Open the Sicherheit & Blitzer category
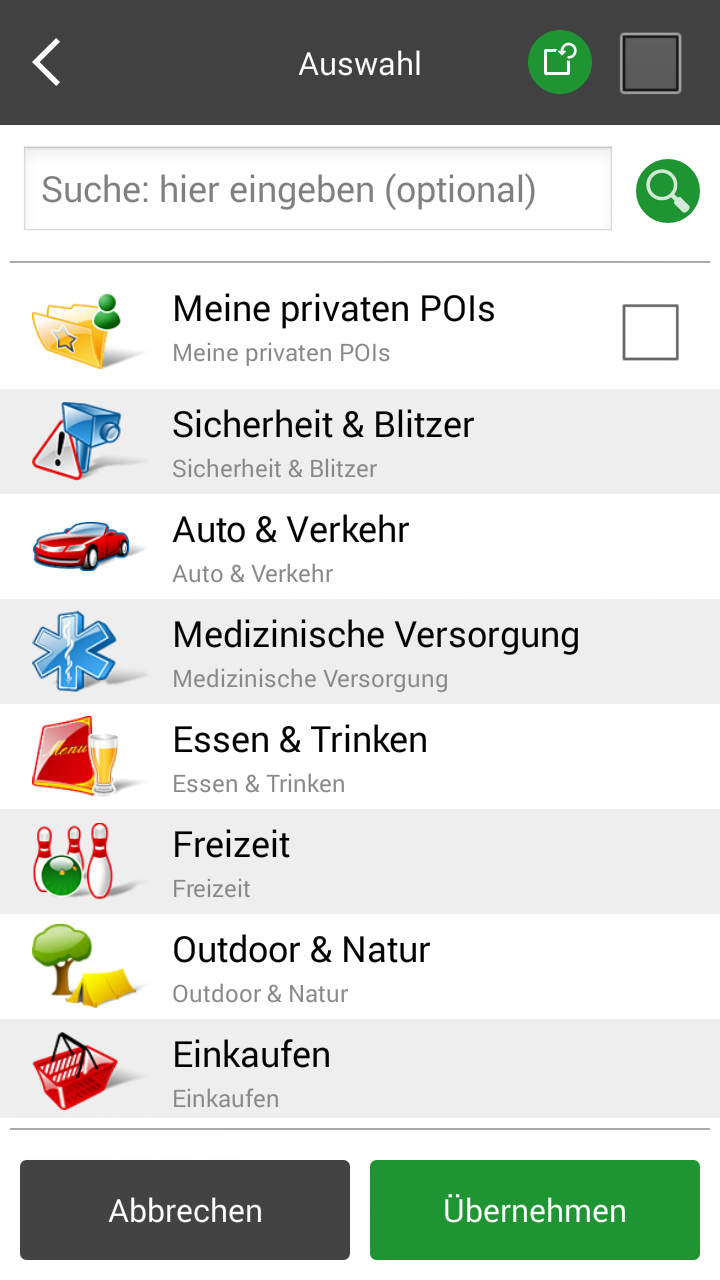The height and width of the screenshot is (1280, 720). coord(360,441)
